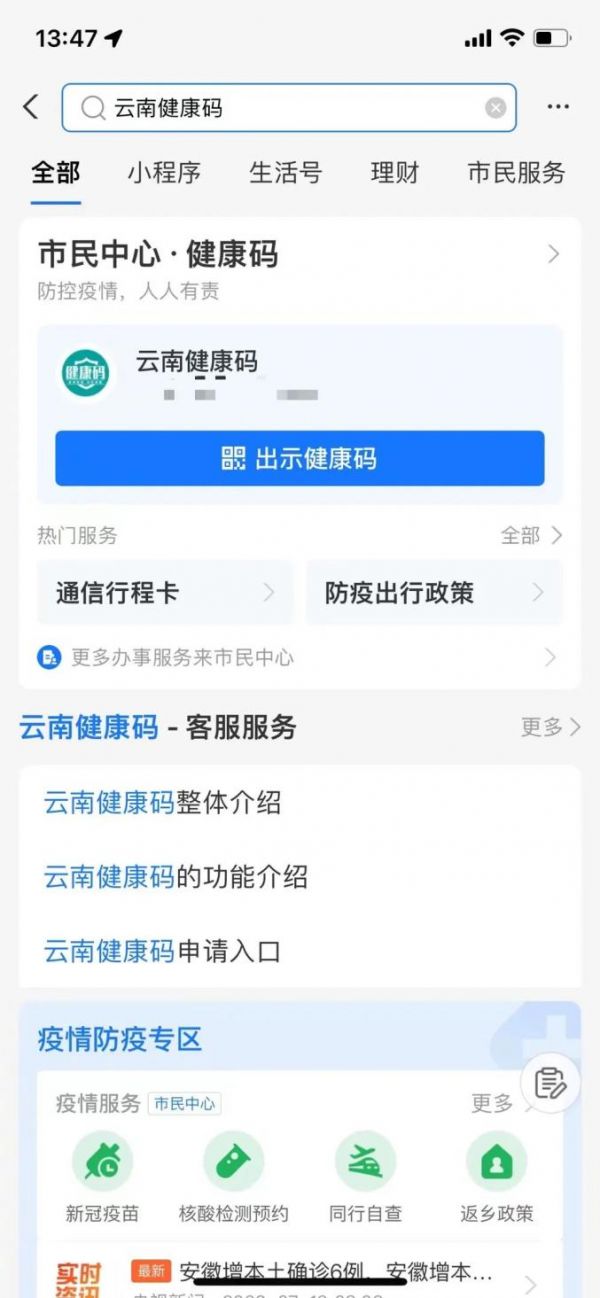Open 更多办事服务来市民中心 row
Screen dimensions: 600x1298
pos(300,657)
